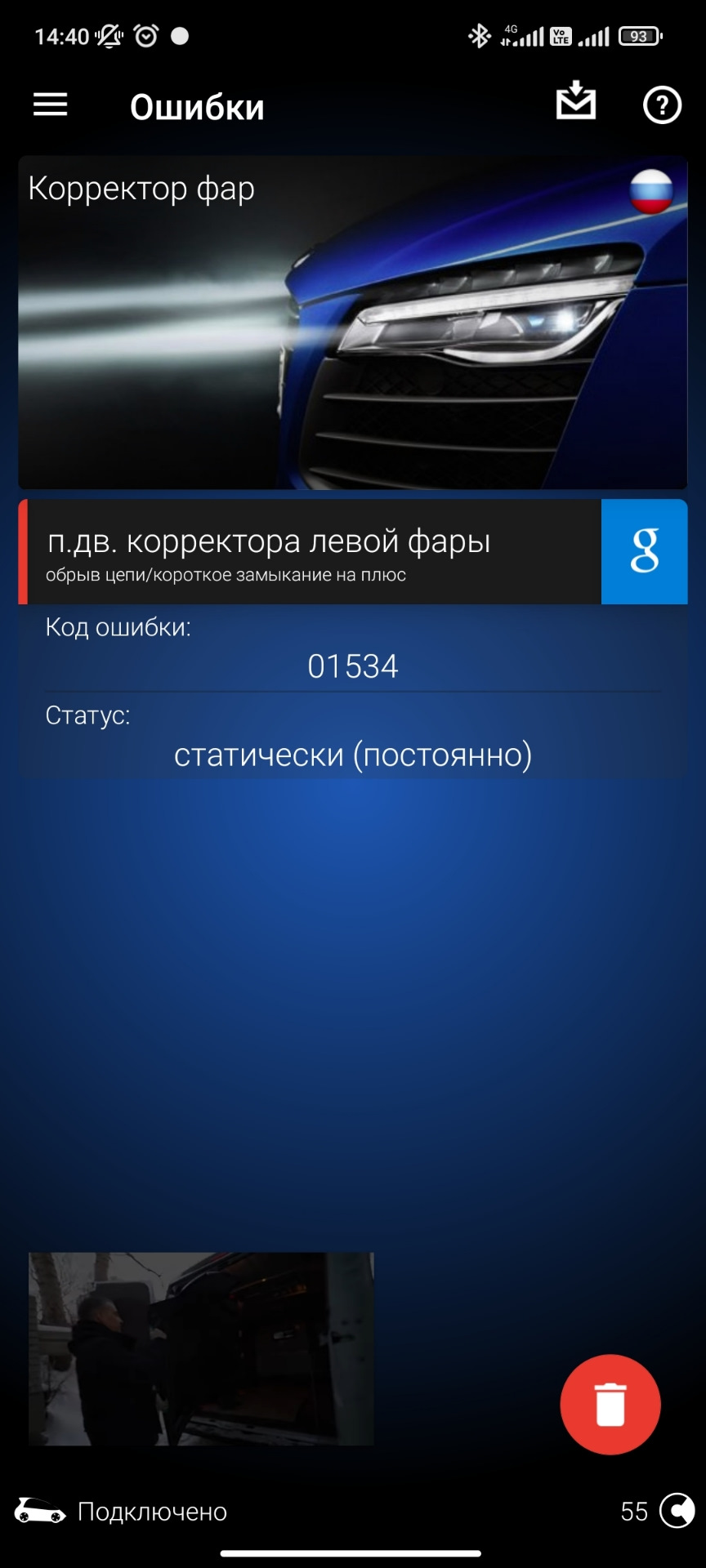The image size is (706, 1568).
Task: Search error on Google
Action: tap(644, 552)
